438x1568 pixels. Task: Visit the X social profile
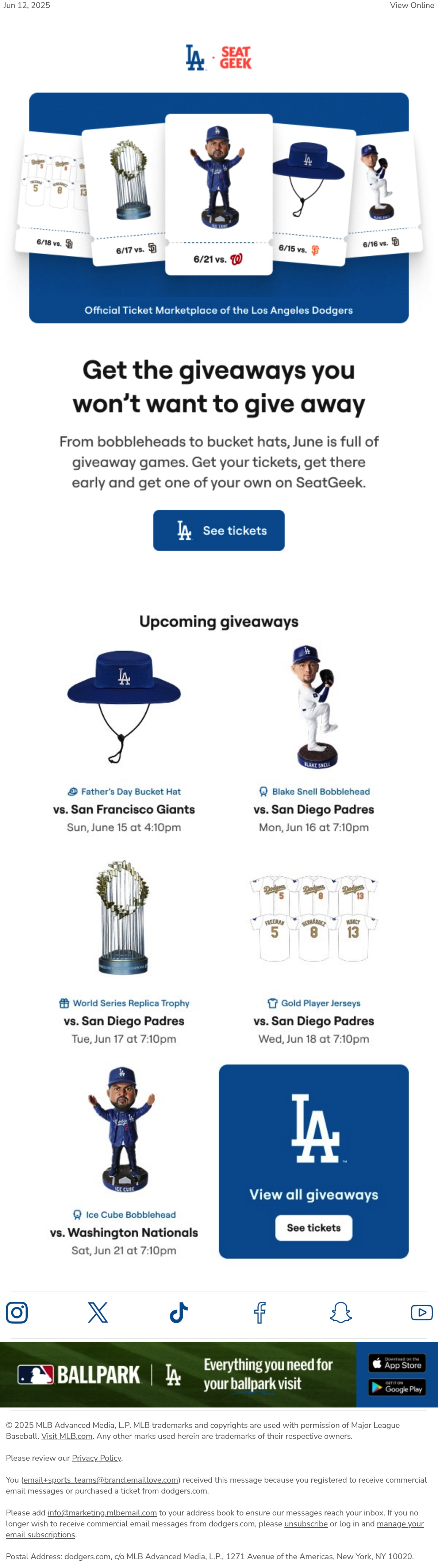click(x=97, y=1312)
